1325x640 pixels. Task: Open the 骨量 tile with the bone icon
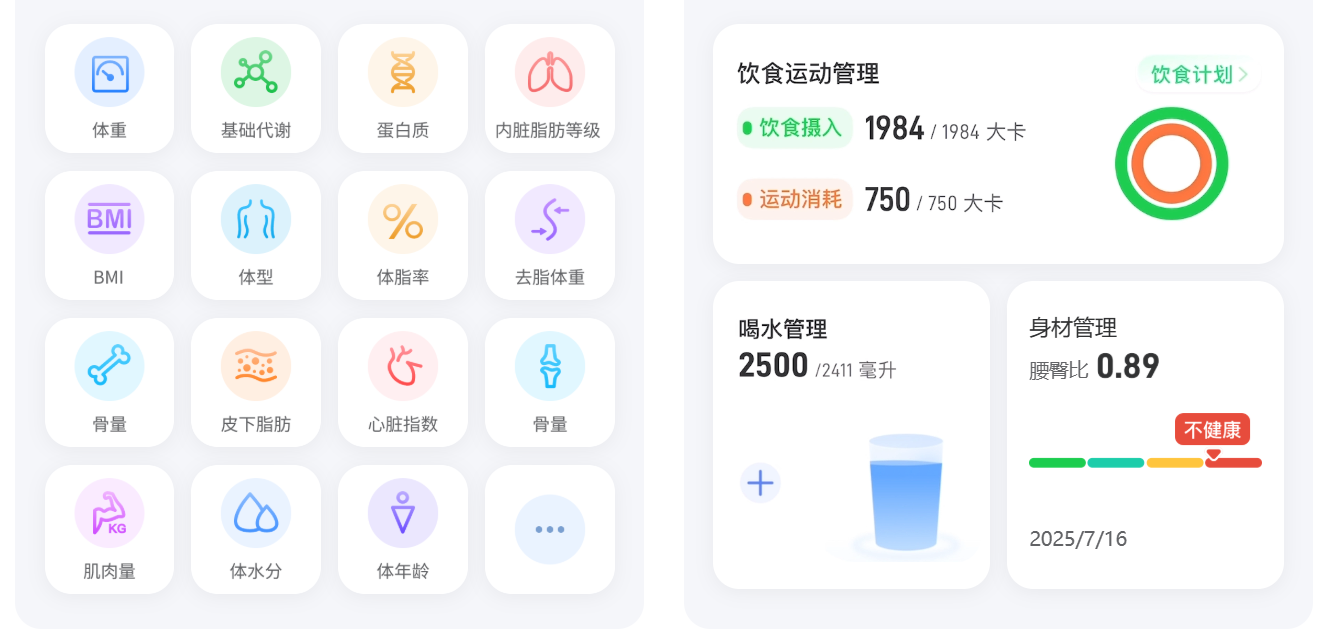[x=109, y=382]
